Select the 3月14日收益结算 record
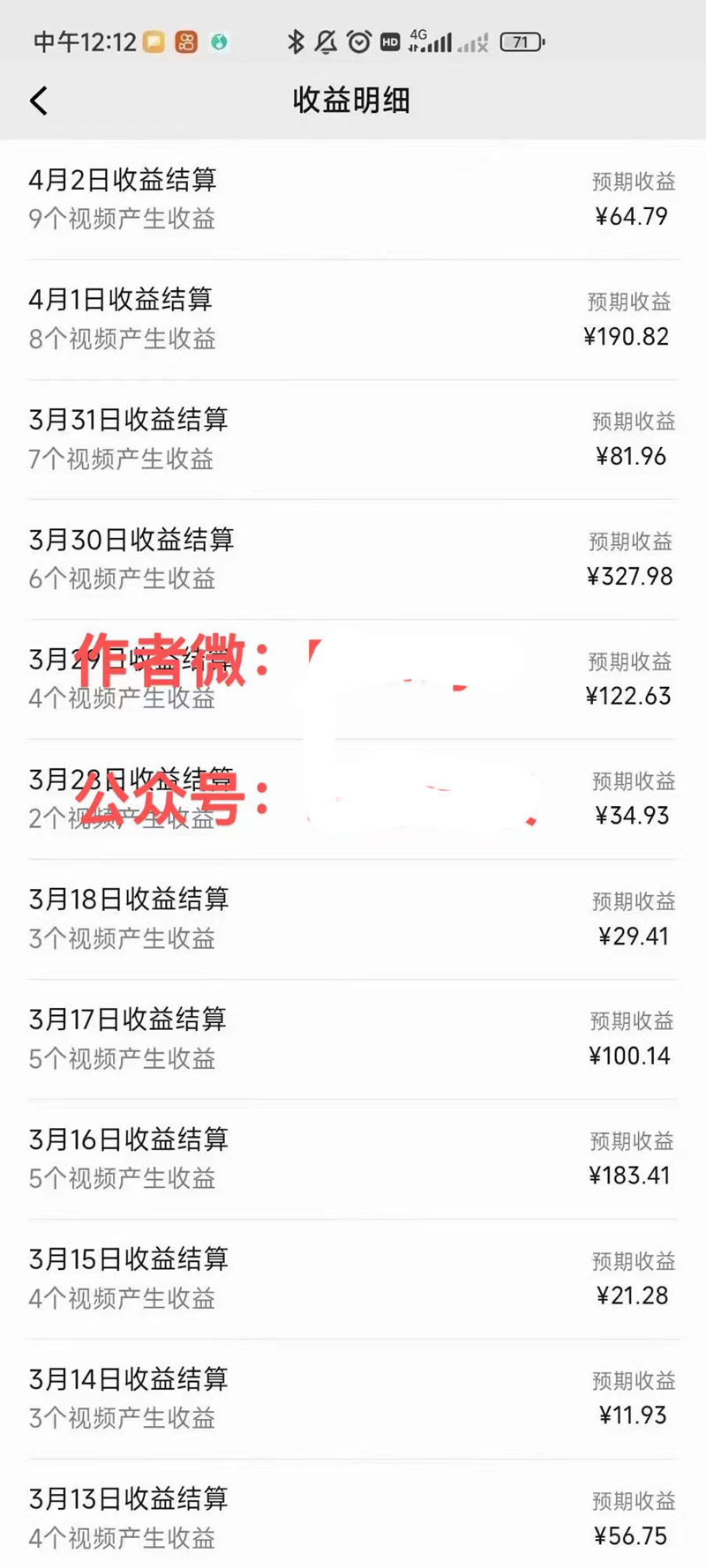This screenshot has width=706, height=1568. (353, 1398)
